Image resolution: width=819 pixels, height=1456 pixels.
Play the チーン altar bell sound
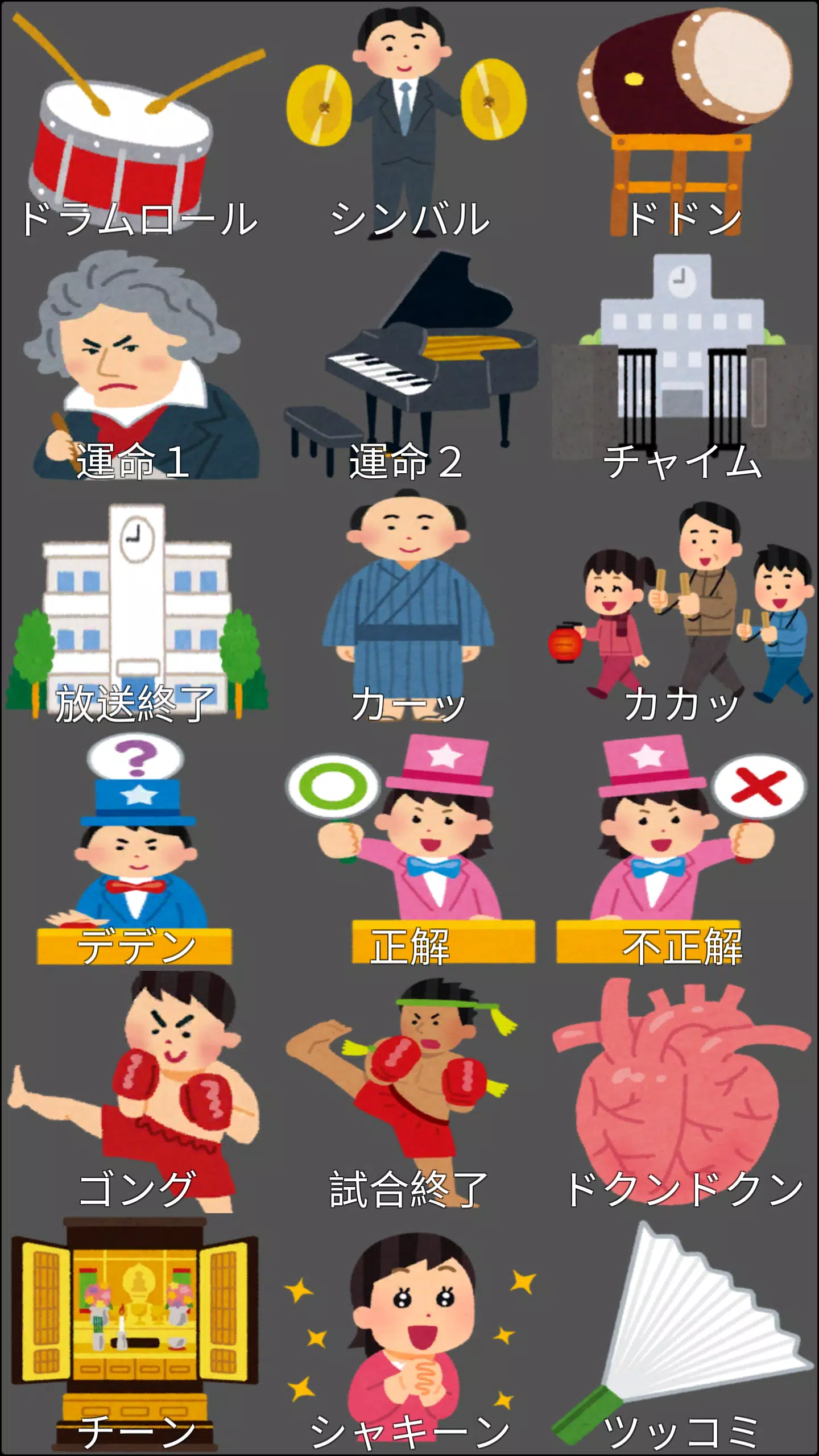tap(131, 1337)
